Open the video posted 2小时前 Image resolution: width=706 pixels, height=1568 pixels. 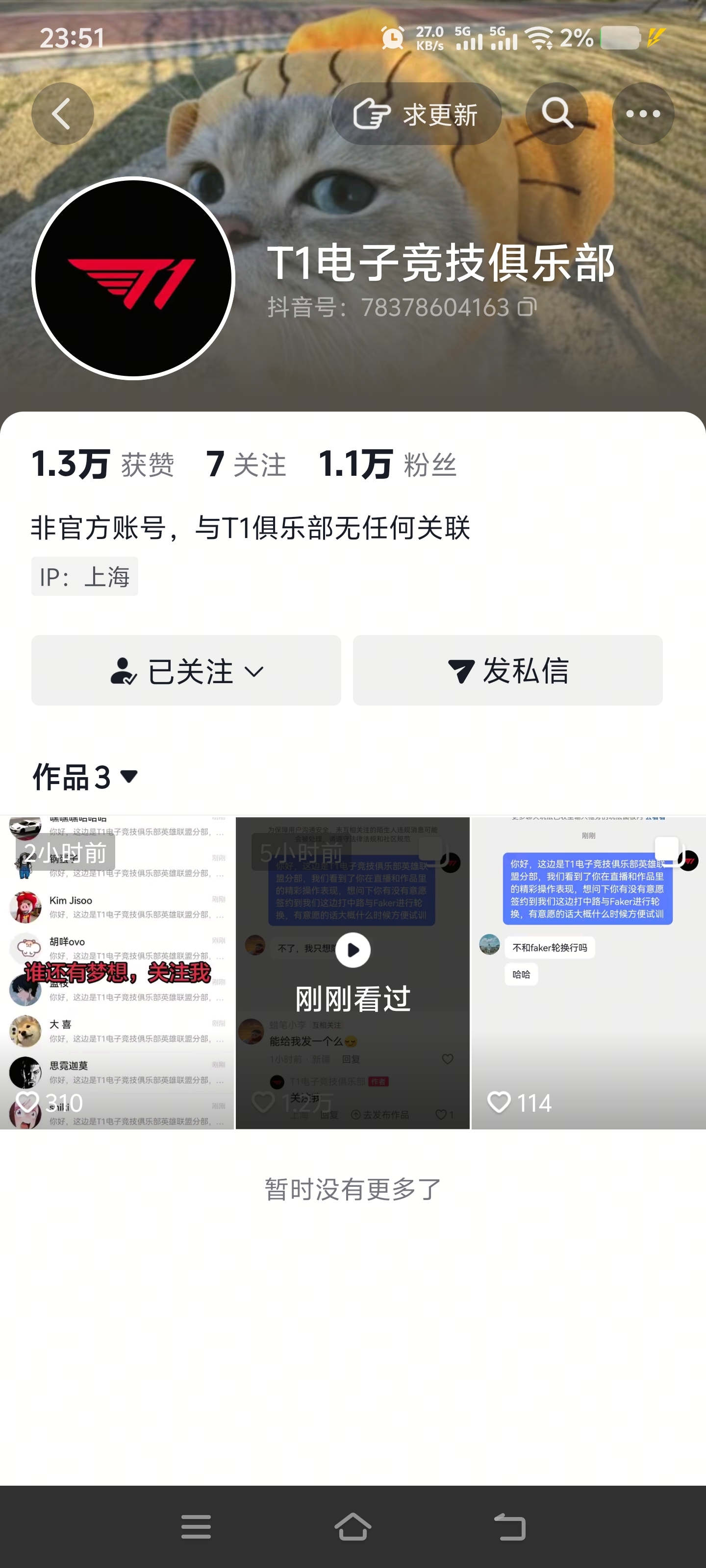pos(117,973)
